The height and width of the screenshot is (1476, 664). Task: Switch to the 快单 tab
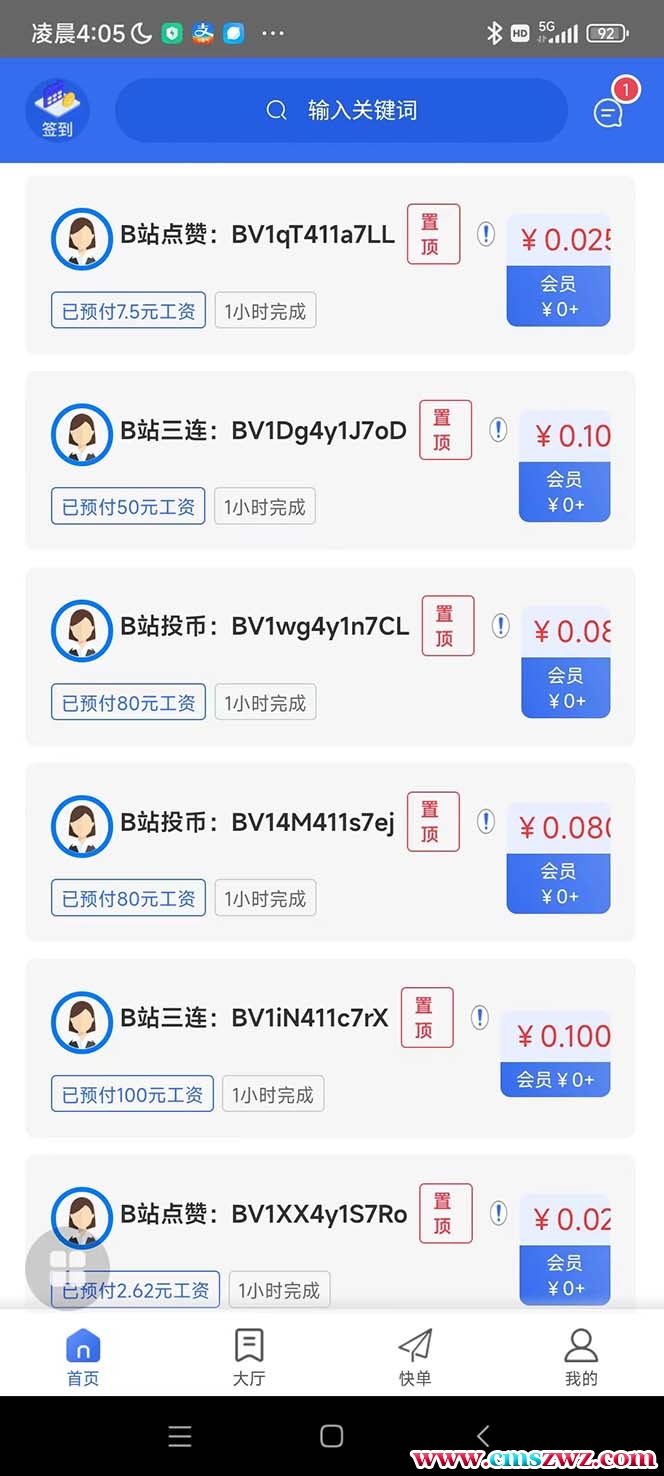(415, 1357)
